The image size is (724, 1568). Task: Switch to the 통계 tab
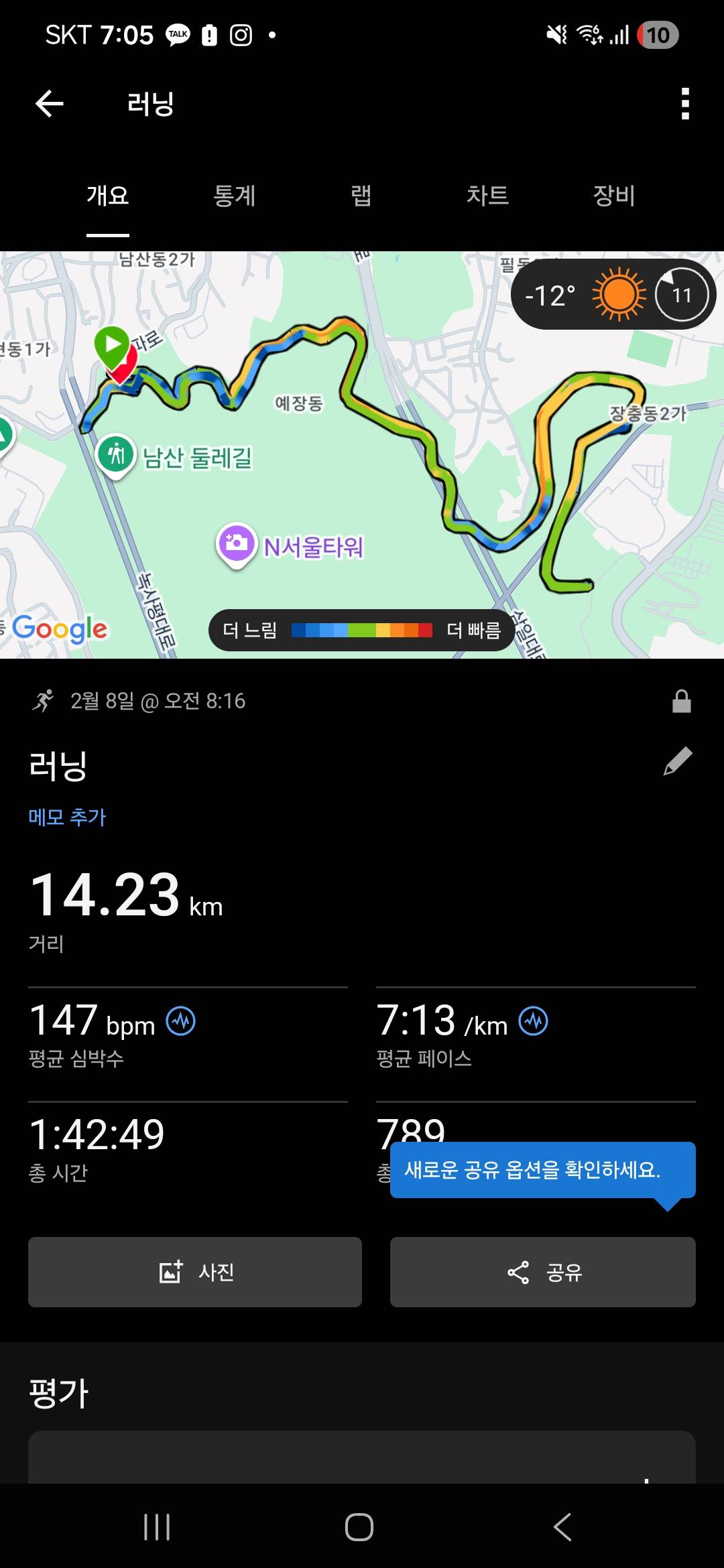click(235, 196)
